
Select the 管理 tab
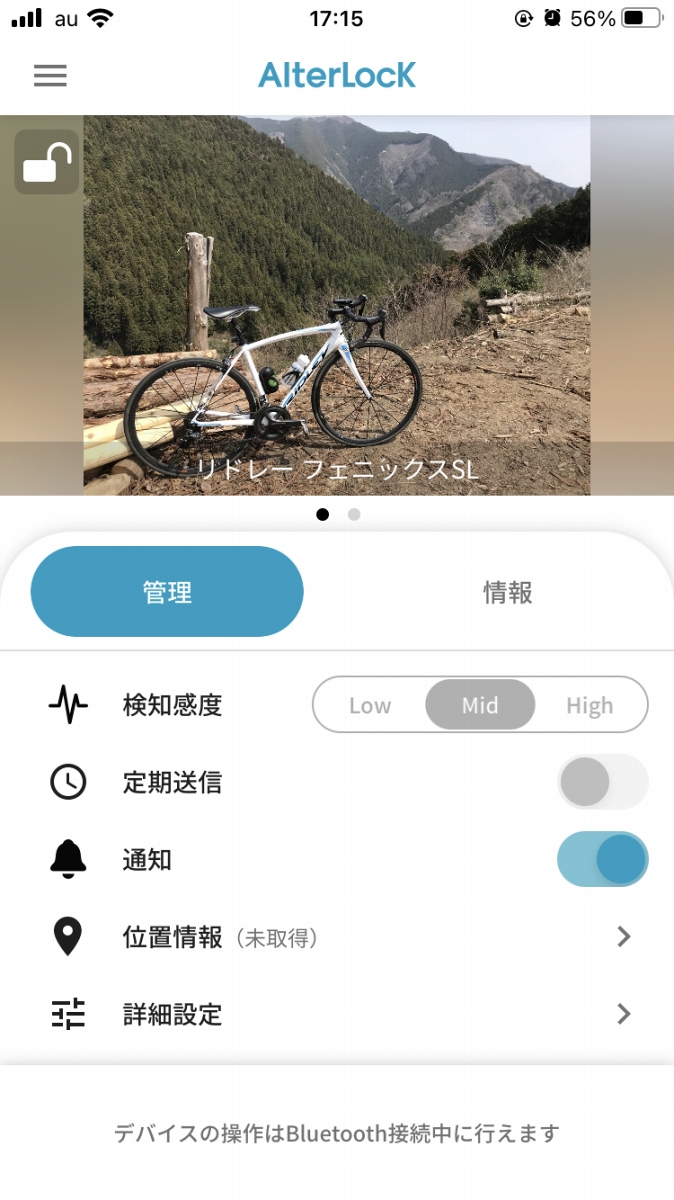pos(167,592)
